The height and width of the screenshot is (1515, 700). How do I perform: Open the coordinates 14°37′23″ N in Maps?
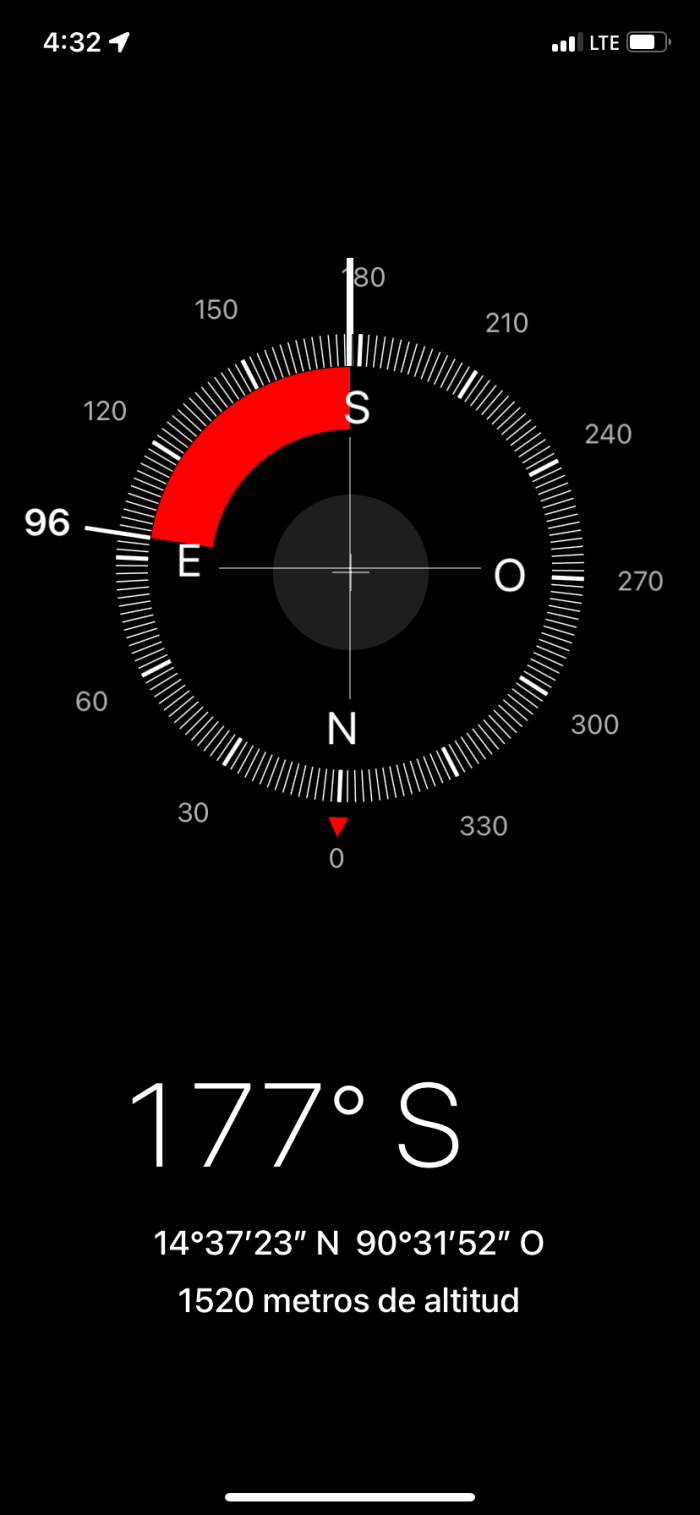click(348, 1243)
